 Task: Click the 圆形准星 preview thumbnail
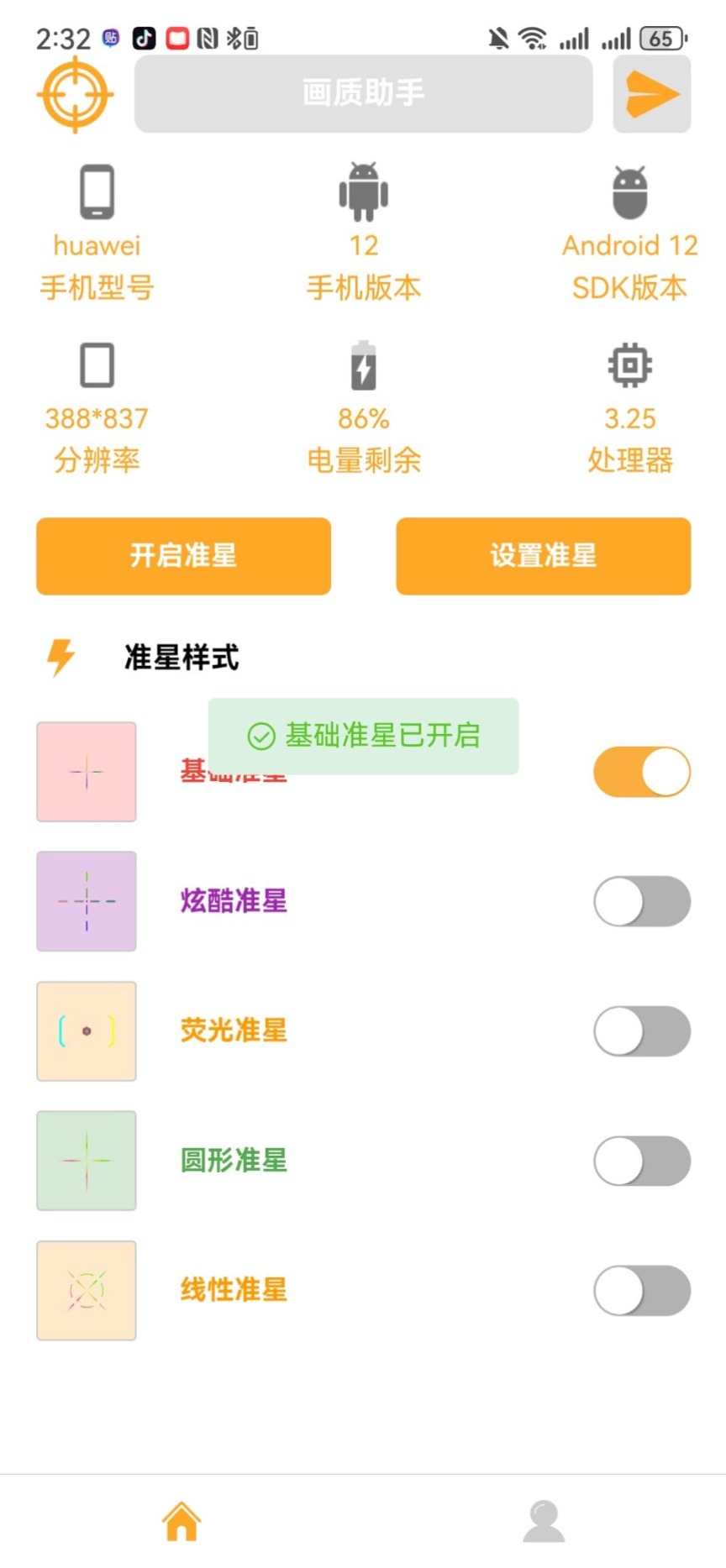(86, 1161)
